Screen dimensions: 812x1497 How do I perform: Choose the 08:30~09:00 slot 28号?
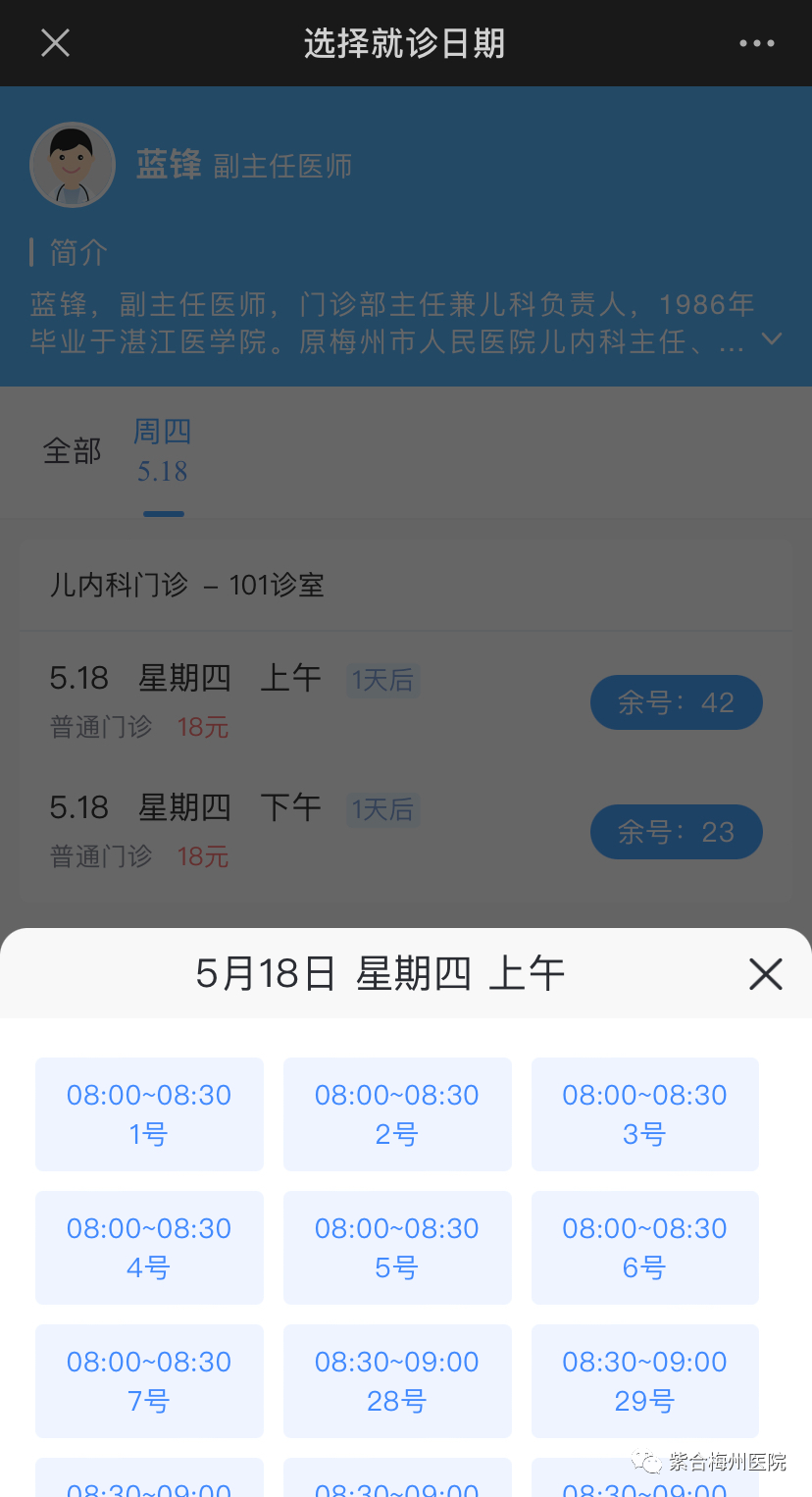point(397,1380)
